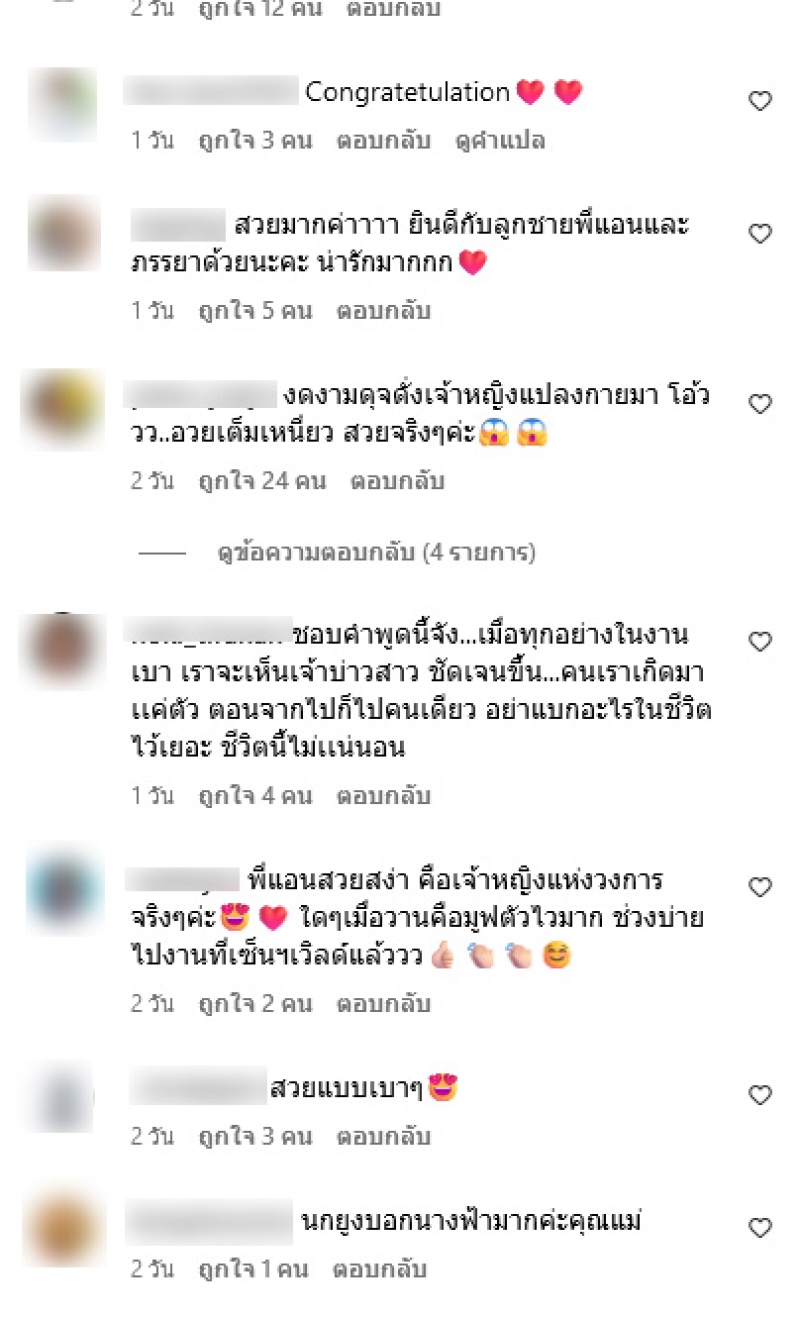This screenshot has height=1317, width=800.
Task: Reply to the นกยูงบอกนางฟ้ามาก comment
Action: [x=380, y=1270]
